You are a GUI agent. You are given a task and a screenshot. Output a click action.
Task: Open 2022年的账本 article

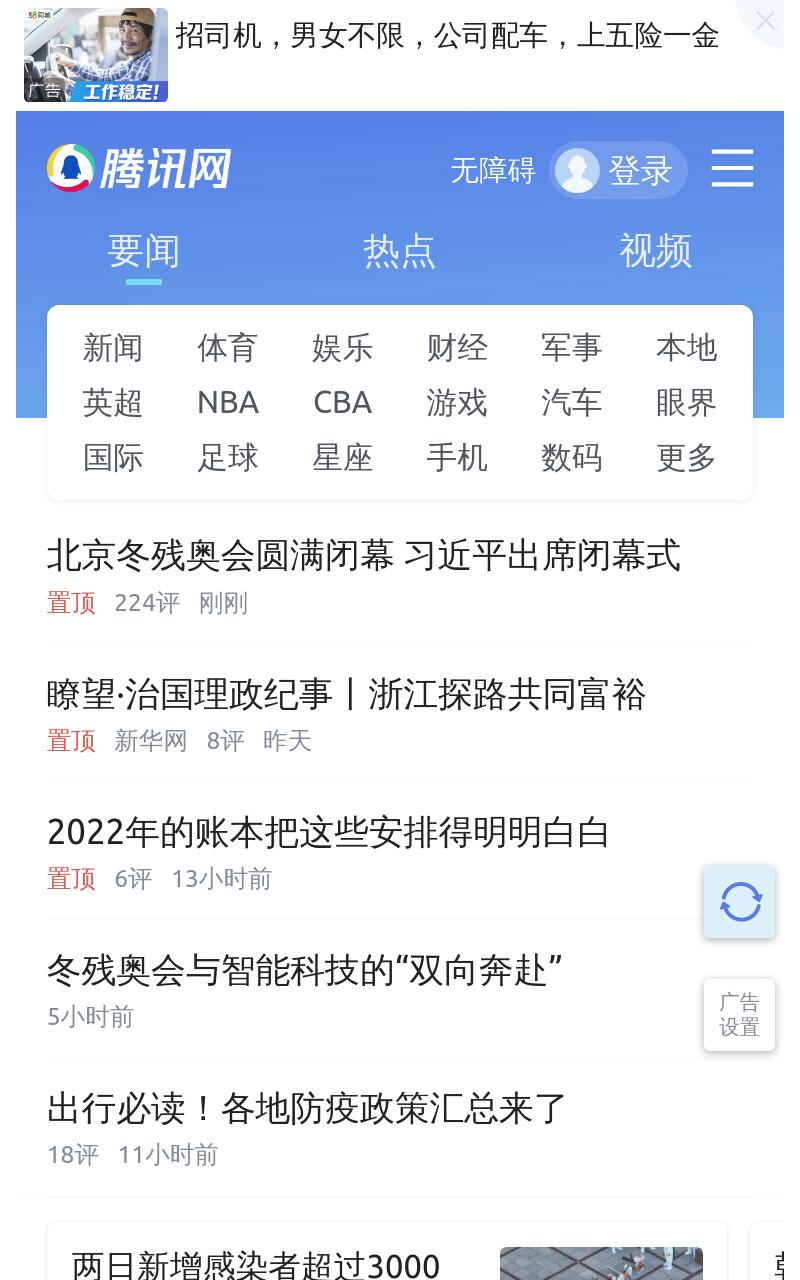pyautogui.click(x=328, y=832)
